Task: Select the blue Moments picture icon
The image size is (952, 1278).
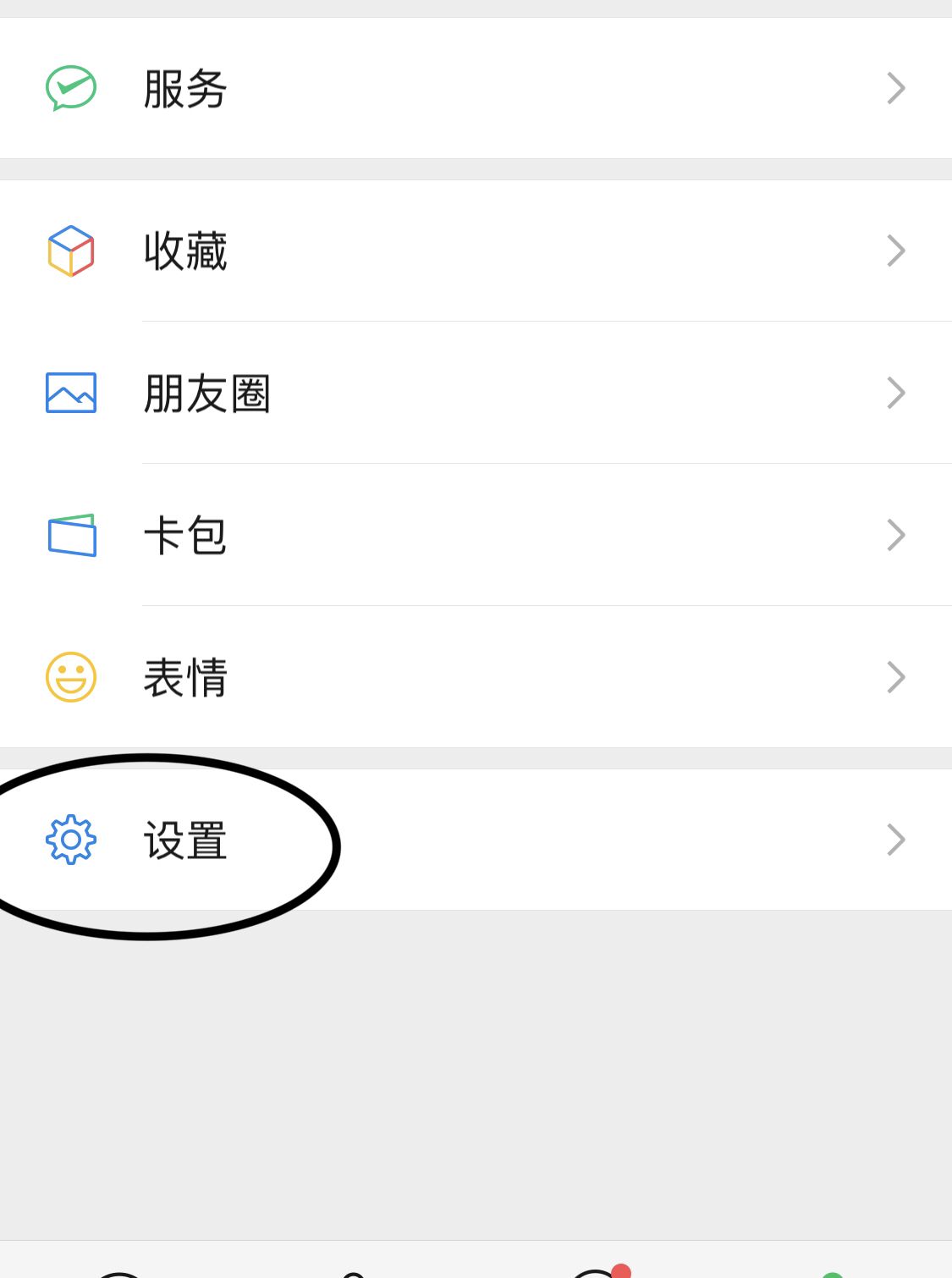Action: tap(71, 392)
